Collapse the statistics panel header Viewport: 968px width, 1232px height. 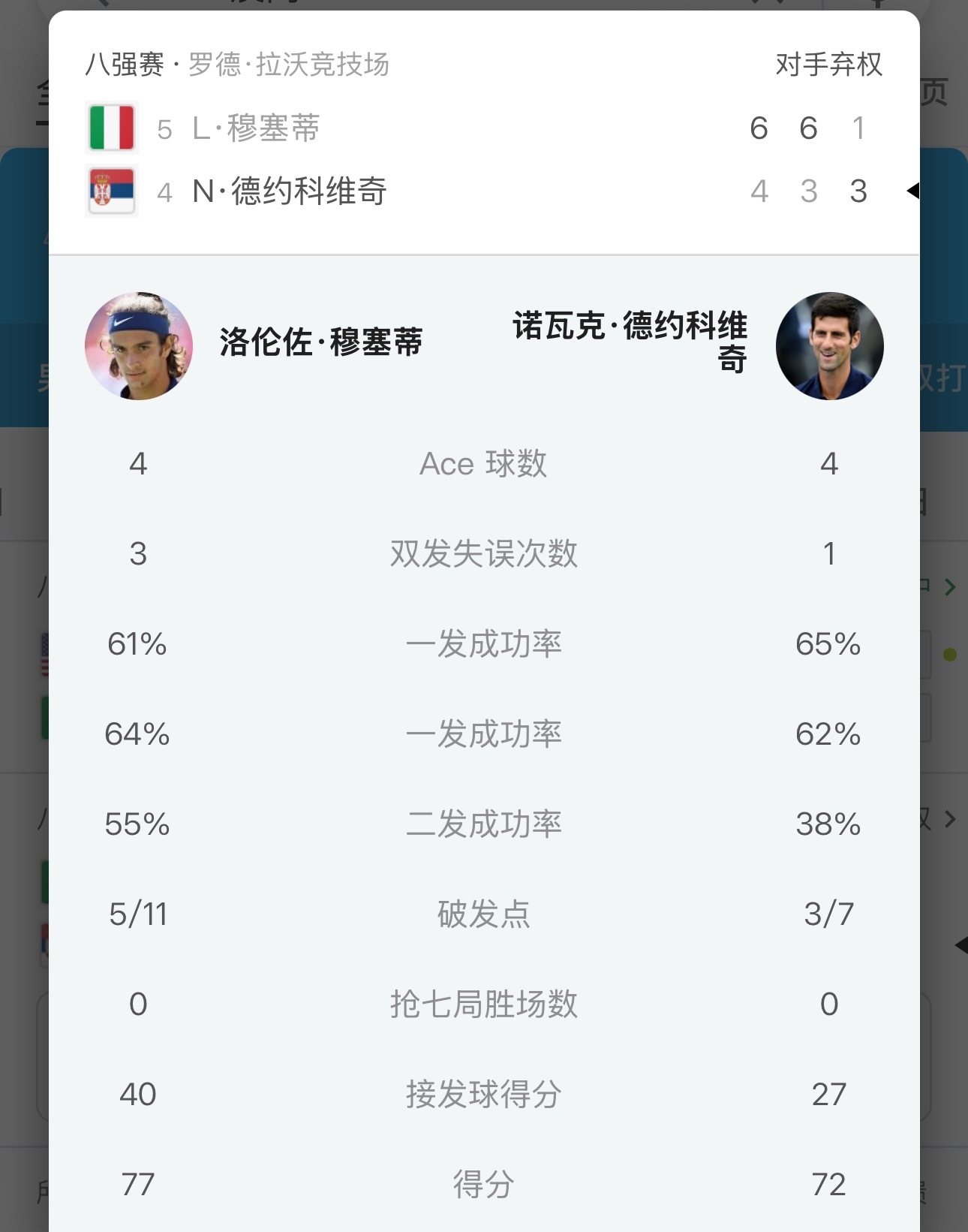tap(484, 65)
